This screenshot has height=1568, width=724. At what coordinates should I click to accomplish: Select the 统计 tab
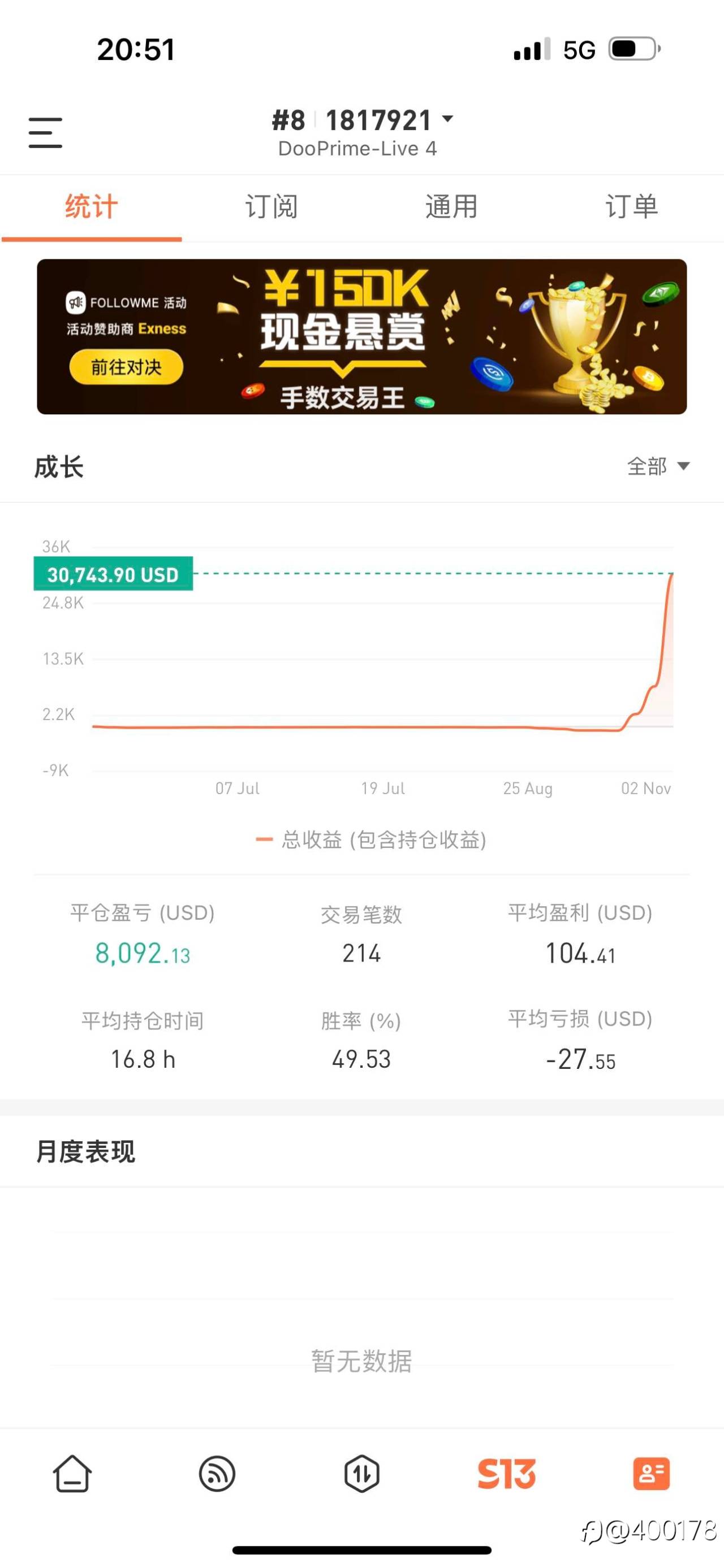click(91, 207)
